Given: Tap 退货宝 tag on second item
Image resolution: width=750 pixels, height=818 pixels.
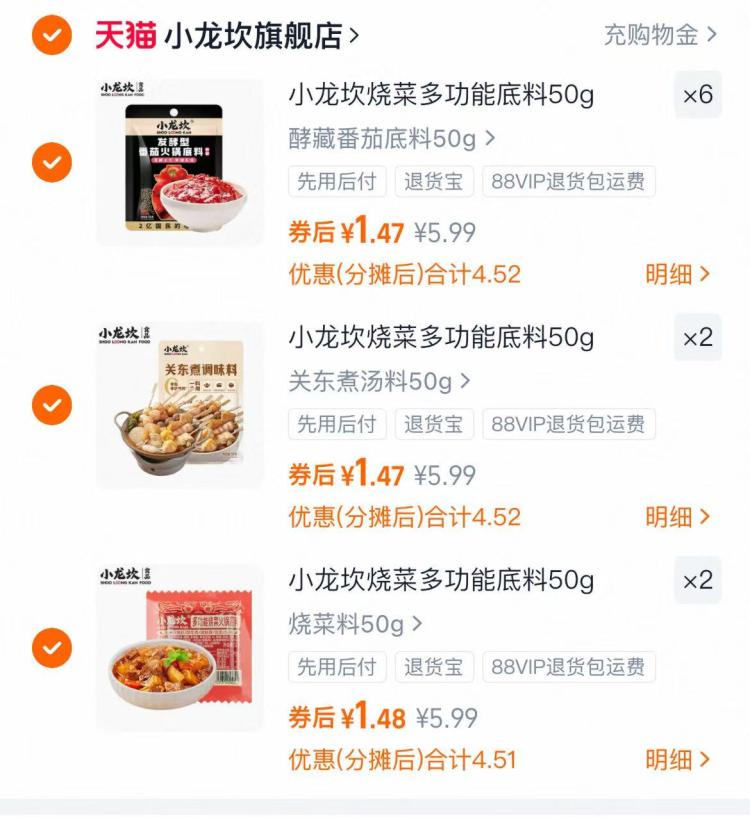Looking at the screenshot, I should [x=434, y=425].
